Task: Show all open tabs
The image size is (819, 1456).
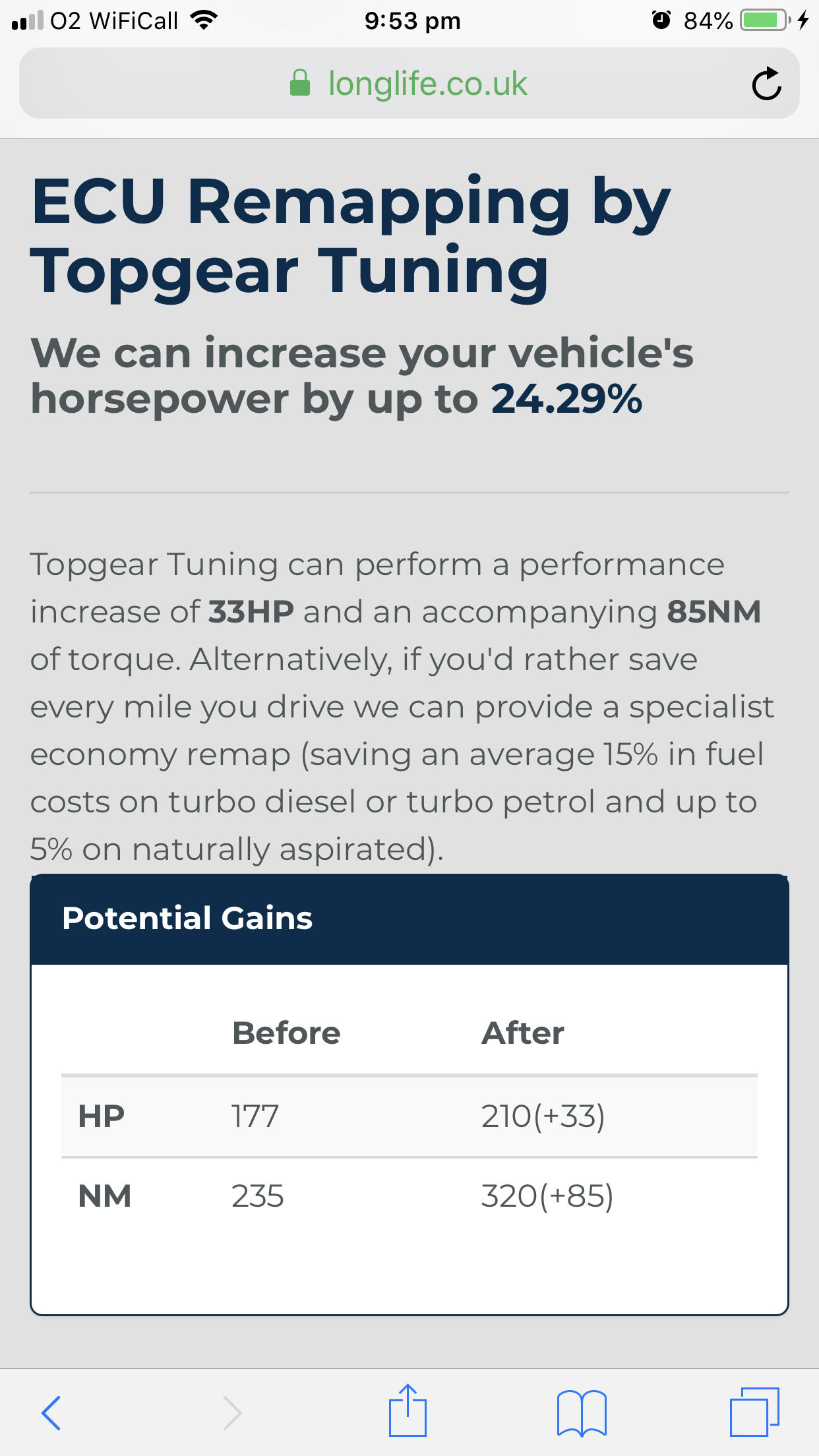Action: click(x=754, y=1412)
